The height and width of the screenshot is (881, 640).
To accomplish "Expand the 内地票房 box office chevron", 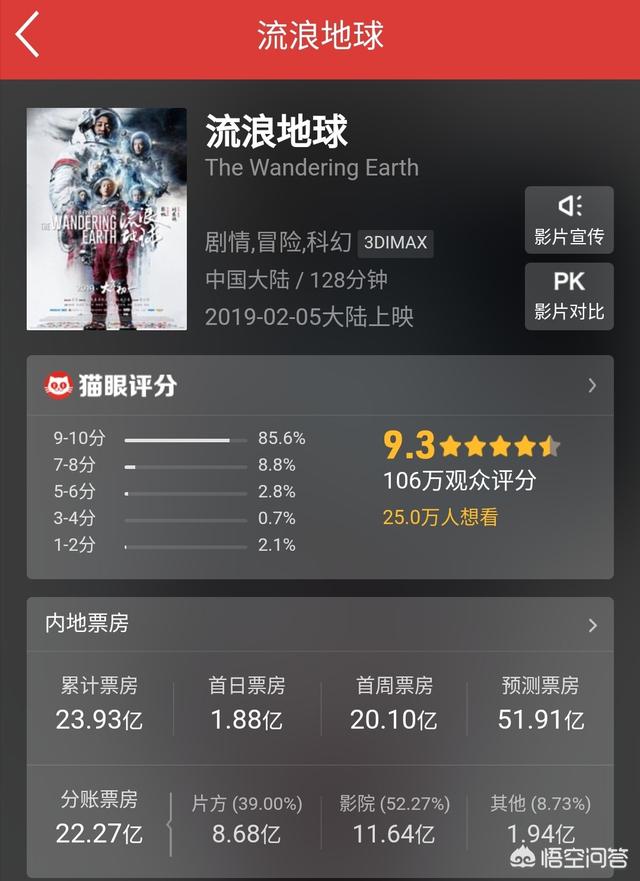I will 592,625.
